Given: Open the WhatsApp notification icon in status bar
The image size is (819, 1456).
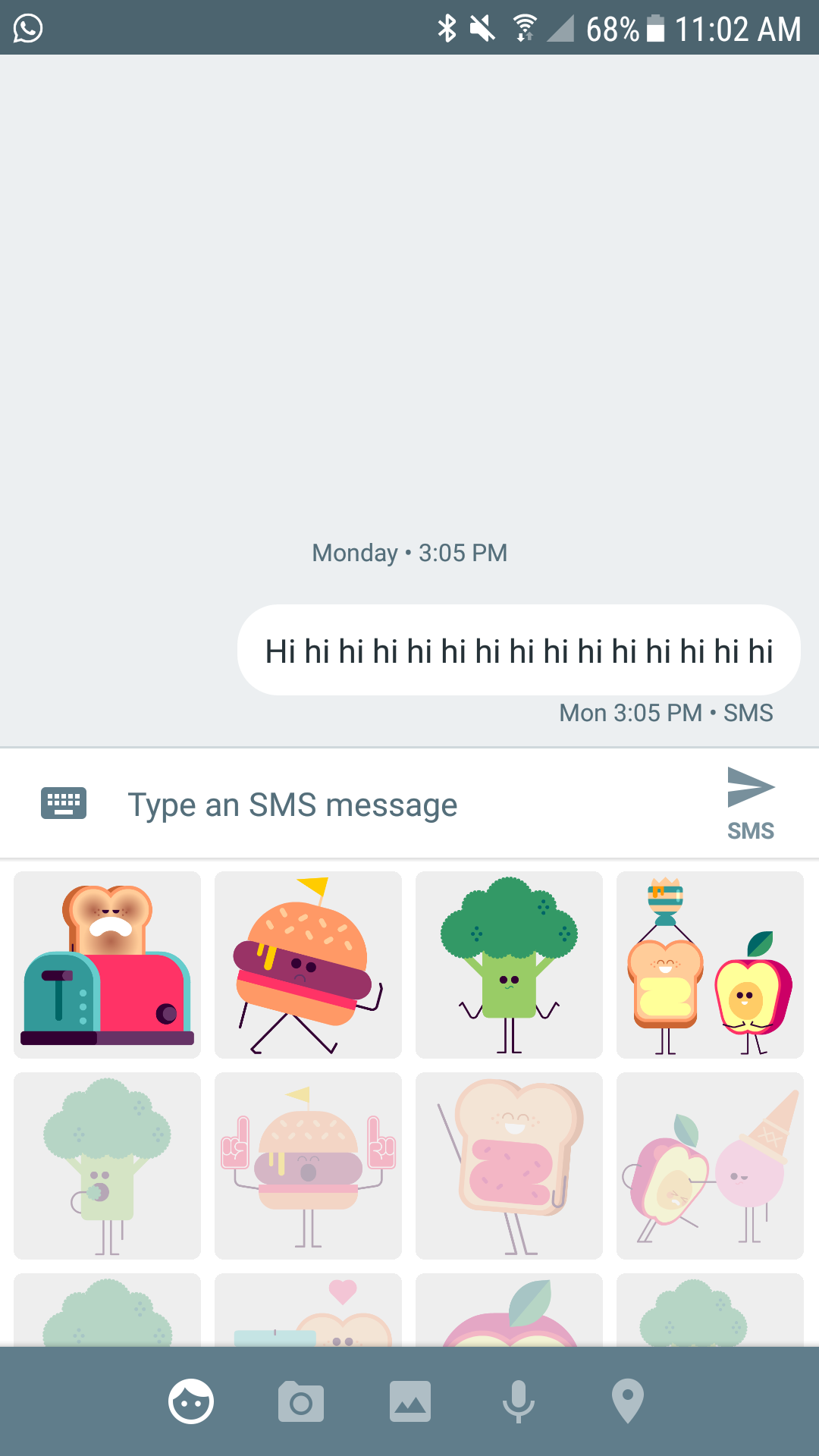Looking at the screenshot, I should click(27, 29).
